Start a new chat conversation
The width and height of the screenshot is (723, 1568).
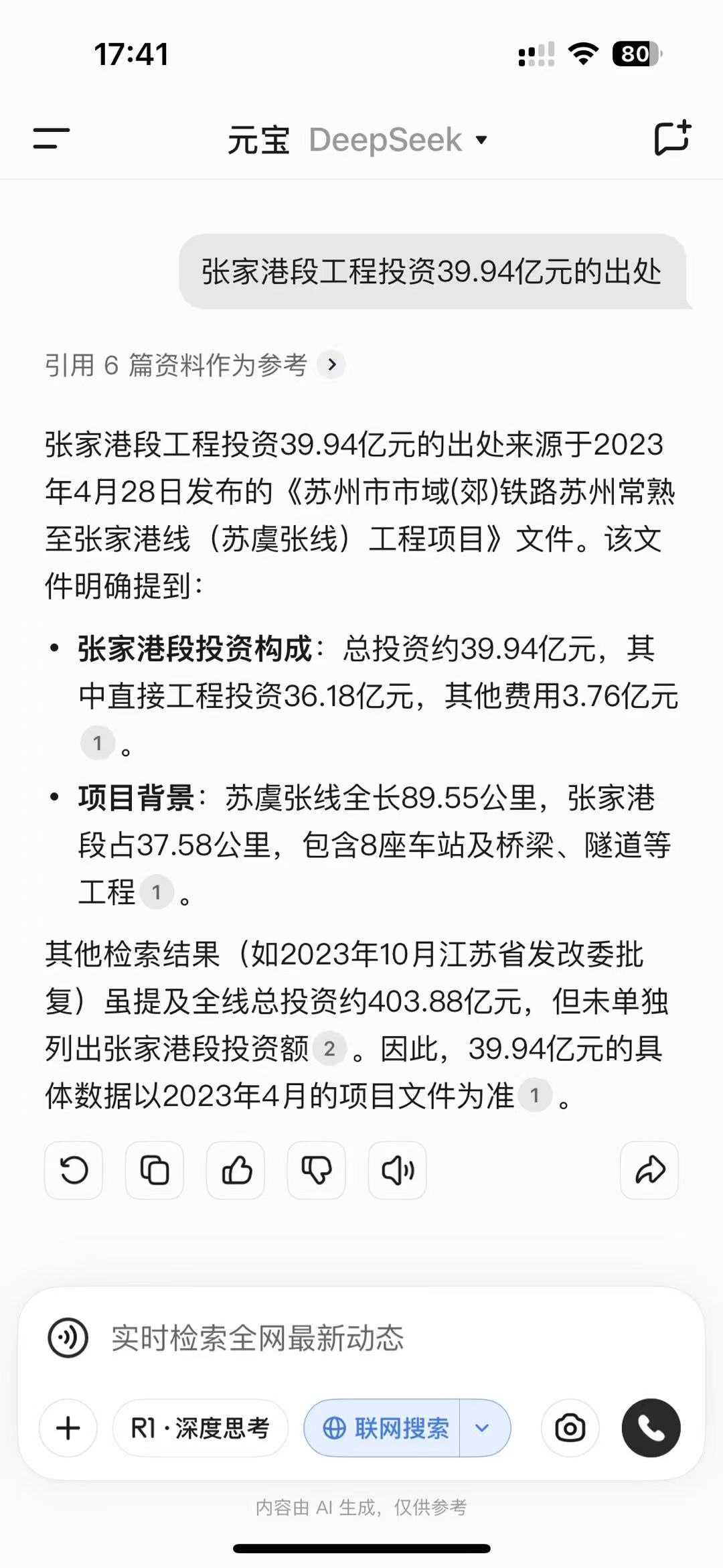coord(671,139)
